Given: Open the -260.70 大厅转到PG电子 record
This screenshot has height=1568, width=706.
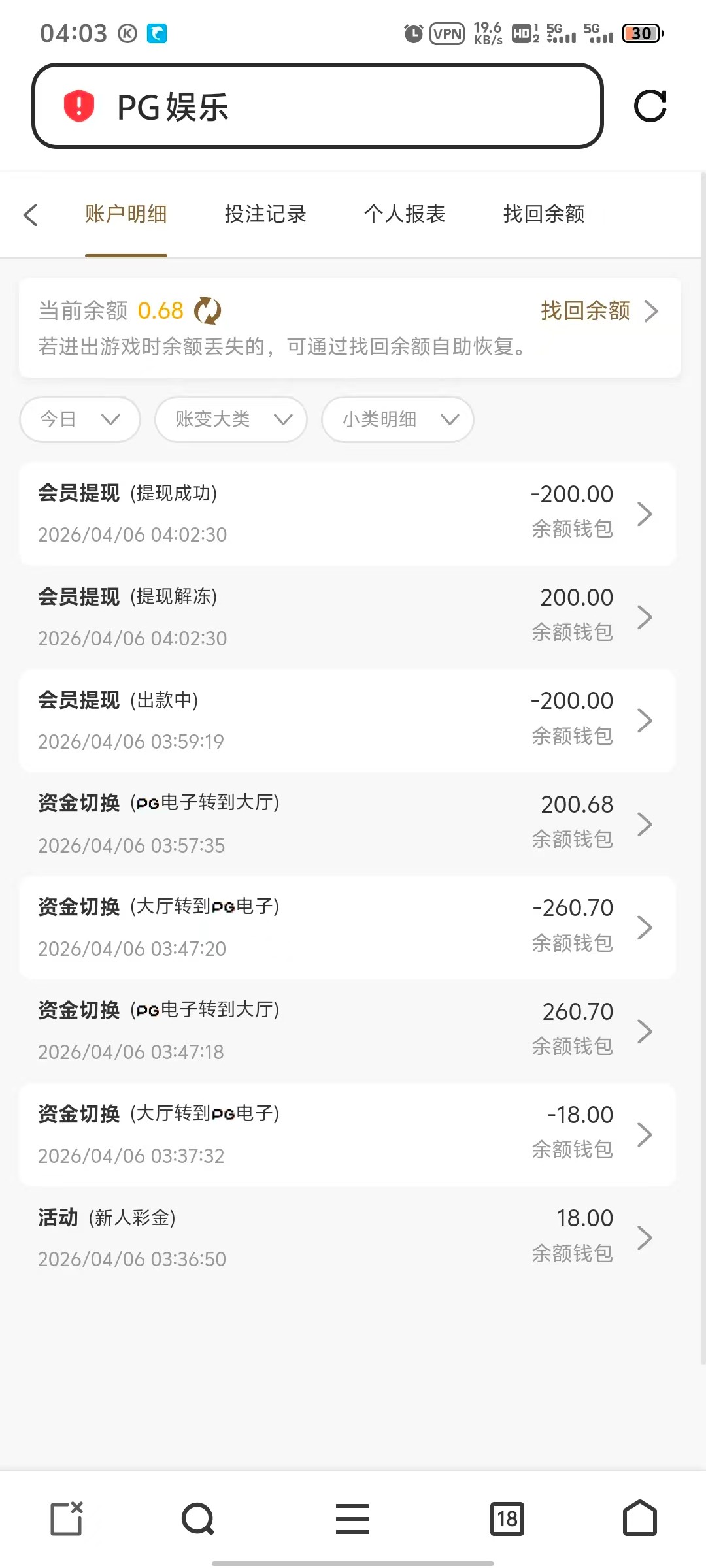Looking at the screenshot, I should [347, 927].
